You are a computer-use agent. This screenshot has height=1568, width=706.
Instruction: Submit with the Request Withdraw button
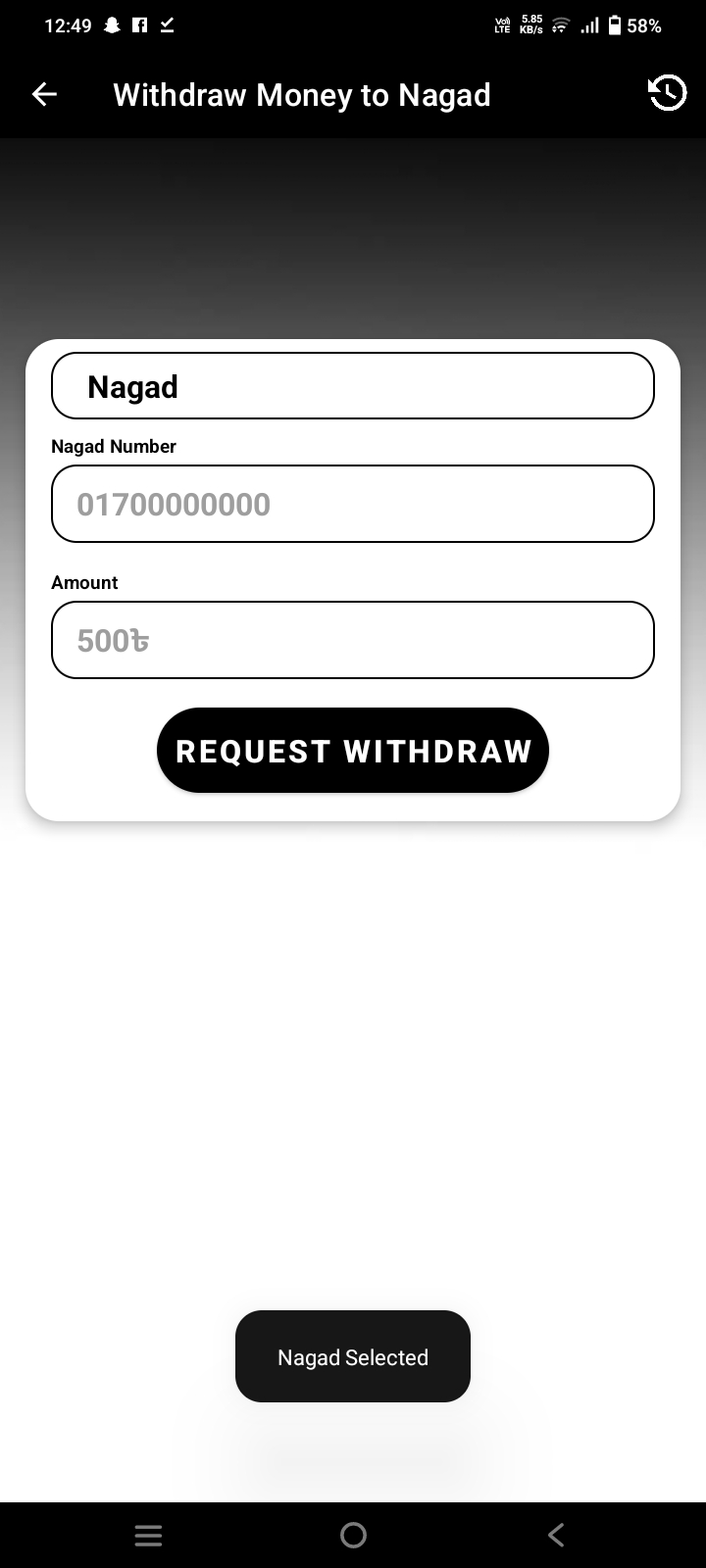point(353,751)
